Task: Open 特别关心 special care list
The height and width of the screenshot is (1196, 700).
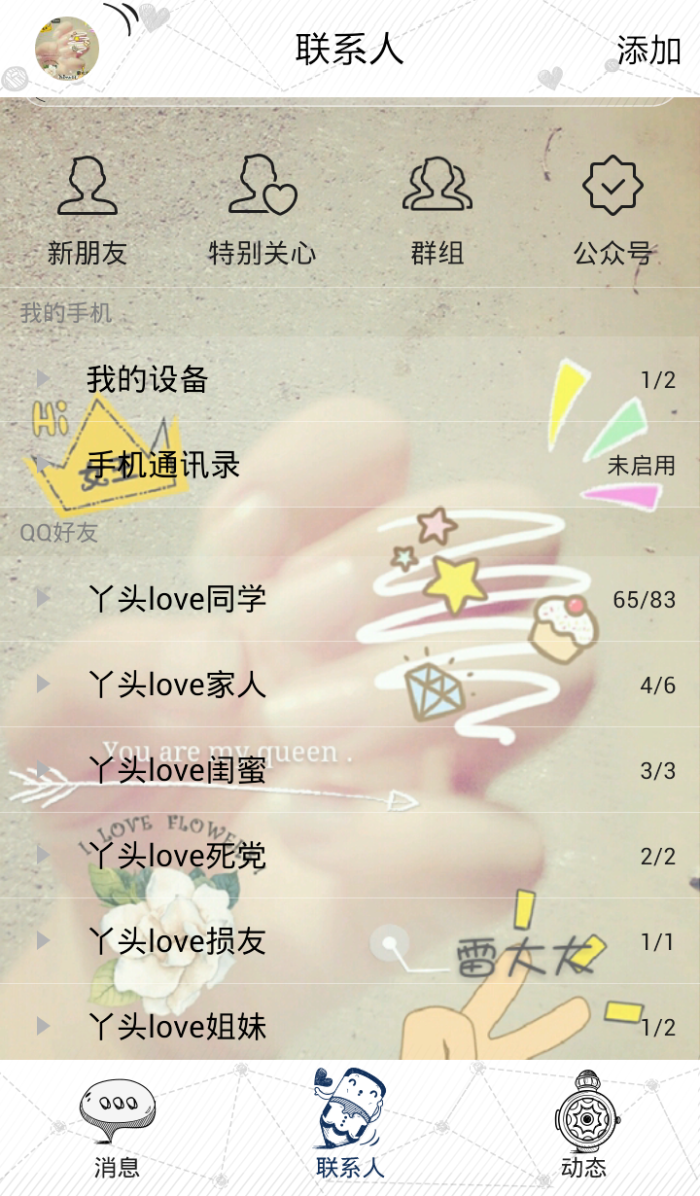Action: tap(262, 210)
